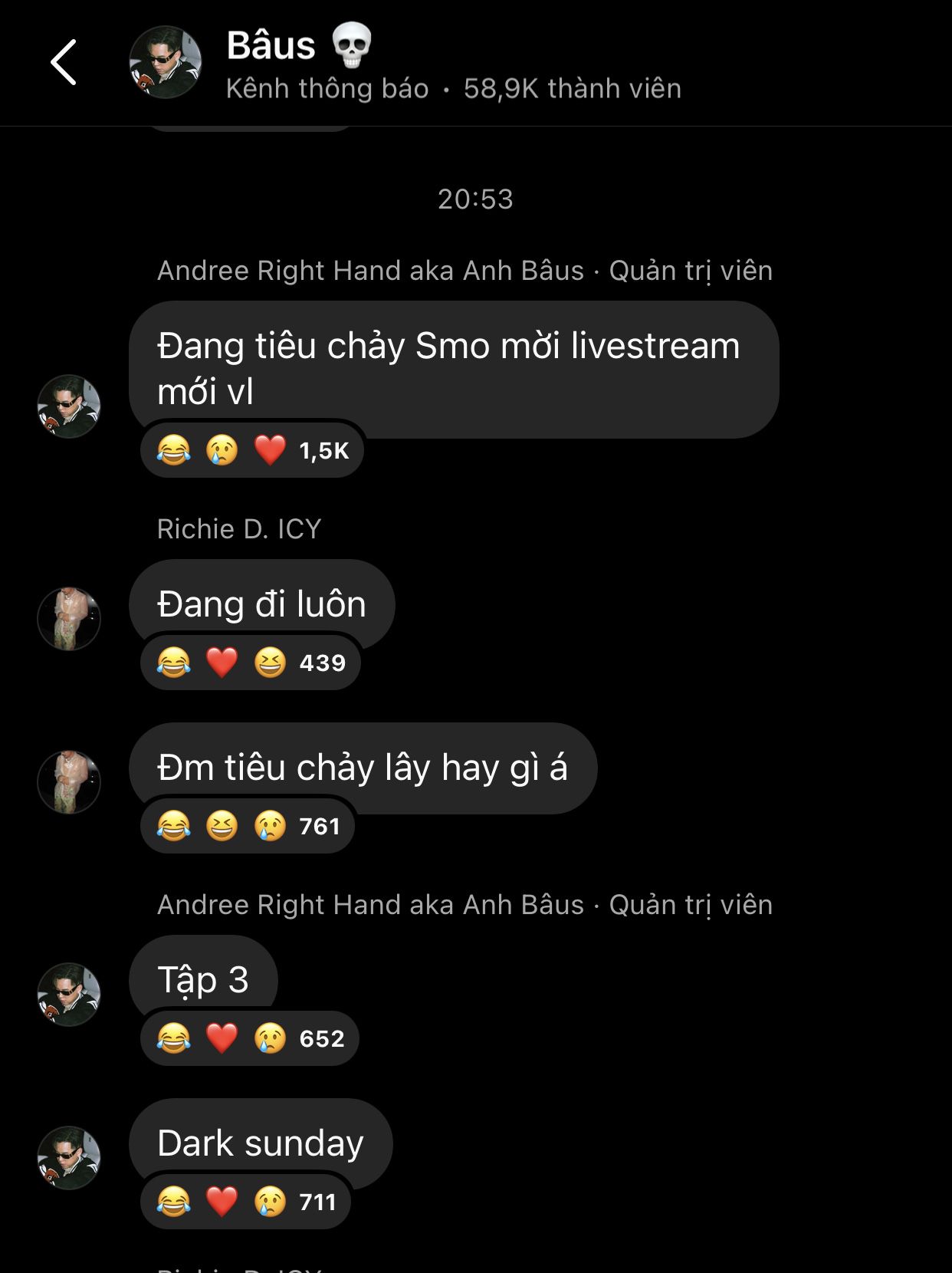Tap the sender avatar beside the livestream message

69,406
